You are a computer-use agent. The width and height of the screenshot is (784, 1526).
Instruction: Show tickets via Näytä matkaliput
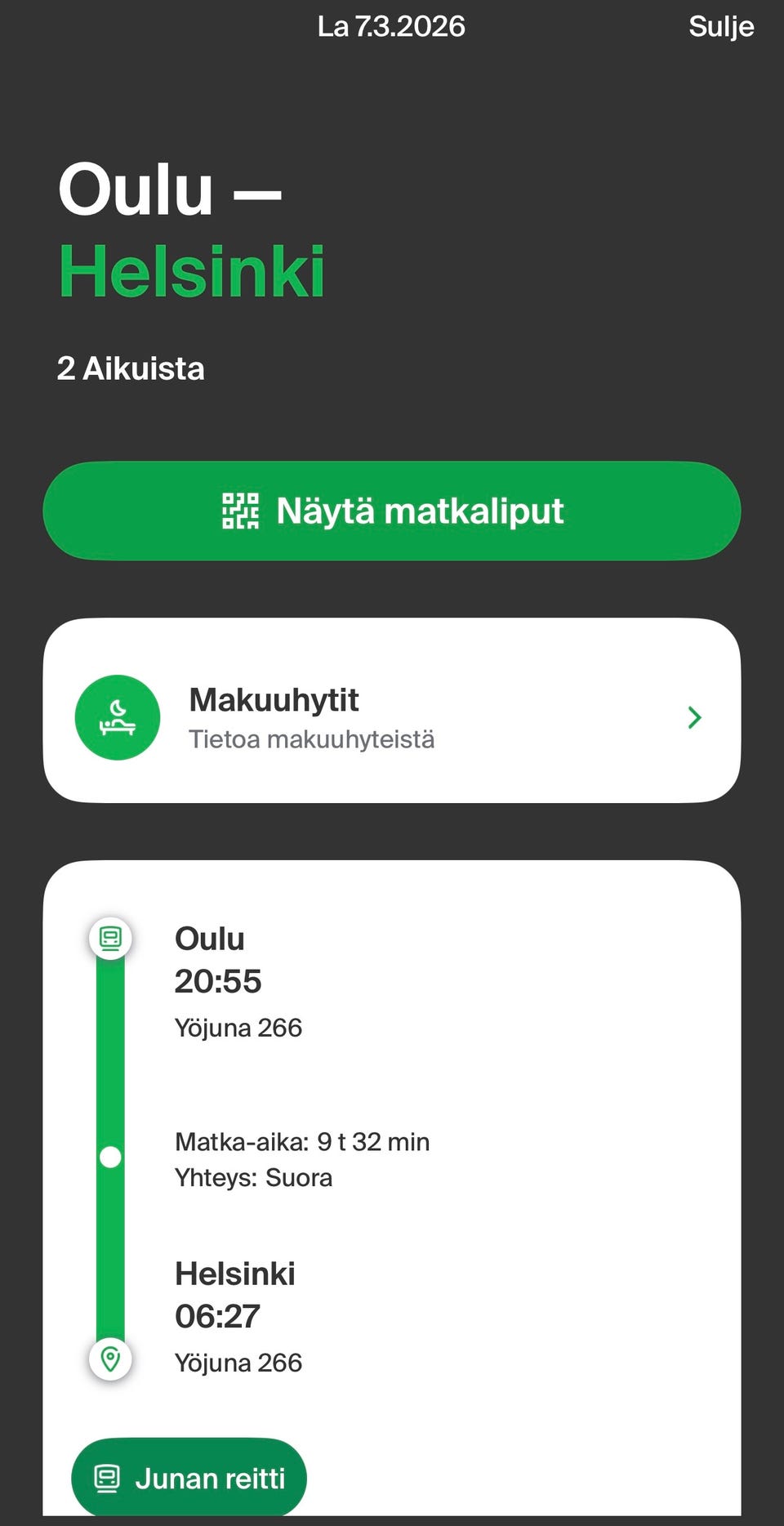[392, 511]
